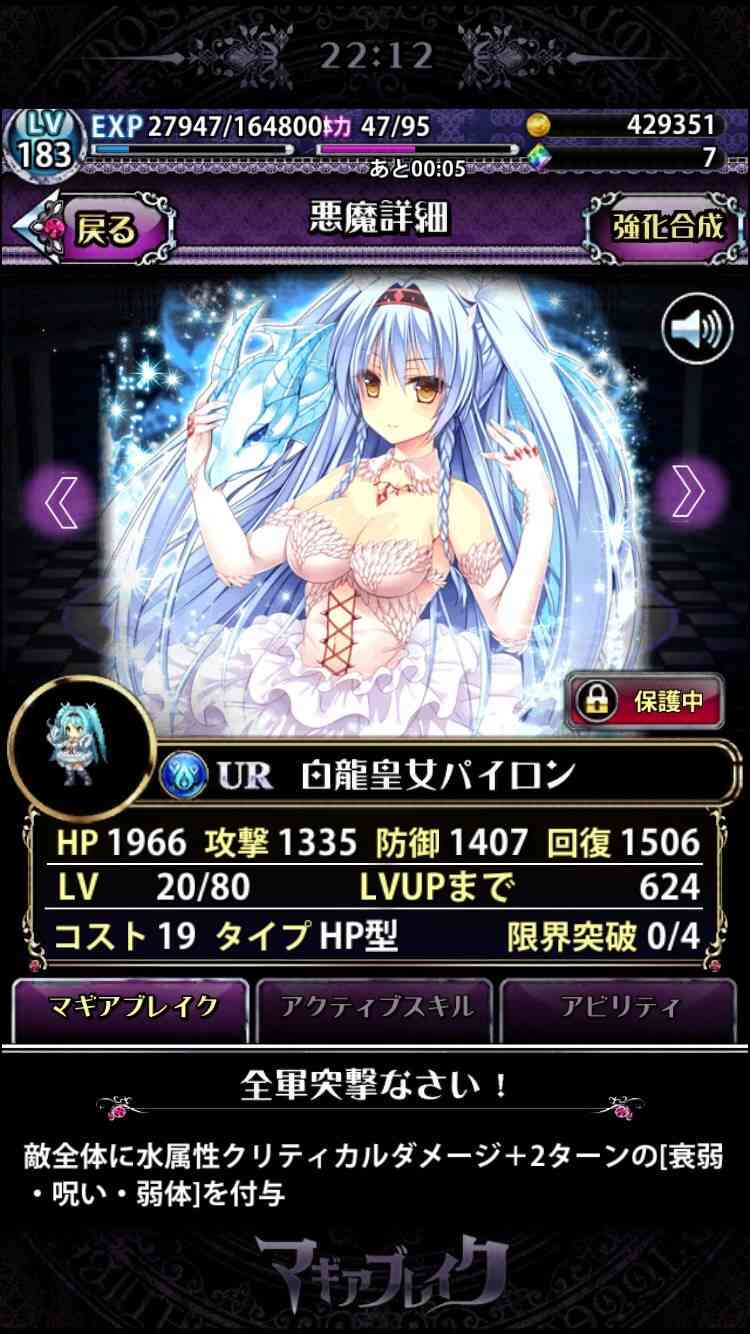This screenshot has height=1334, width=750.
Task: Select the マギアブレイク tab
Action: pos(130,1008)
